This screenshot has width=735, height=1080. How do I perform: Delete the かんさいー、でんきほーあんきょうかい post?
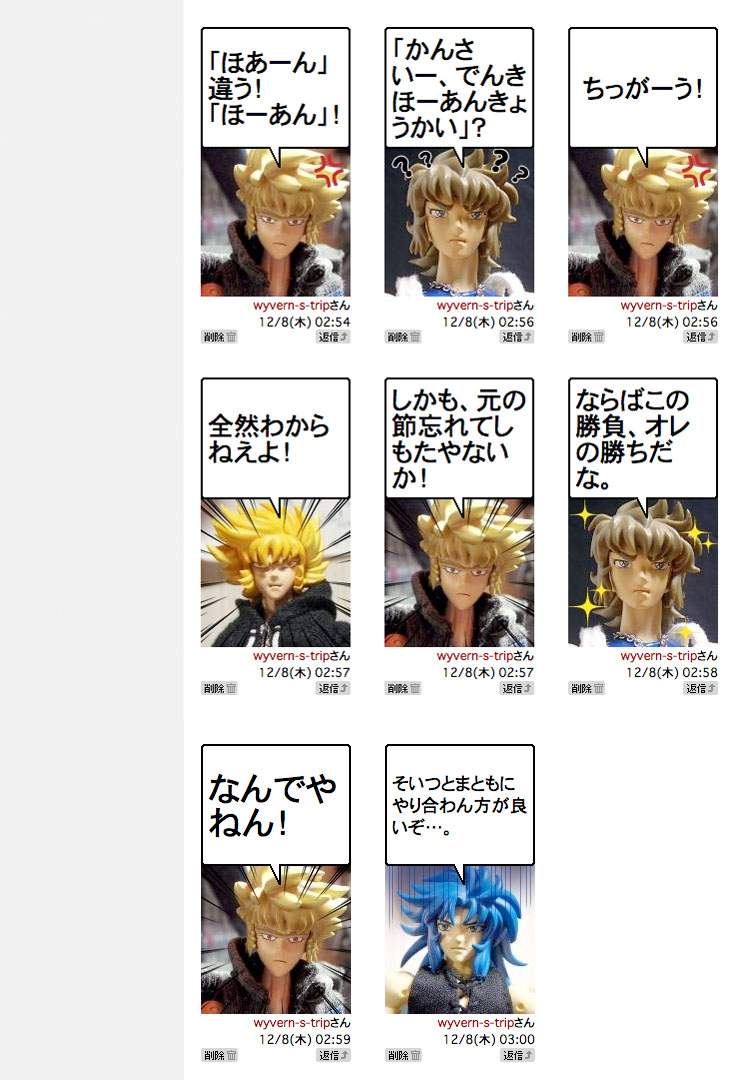[x=403, y=337]
